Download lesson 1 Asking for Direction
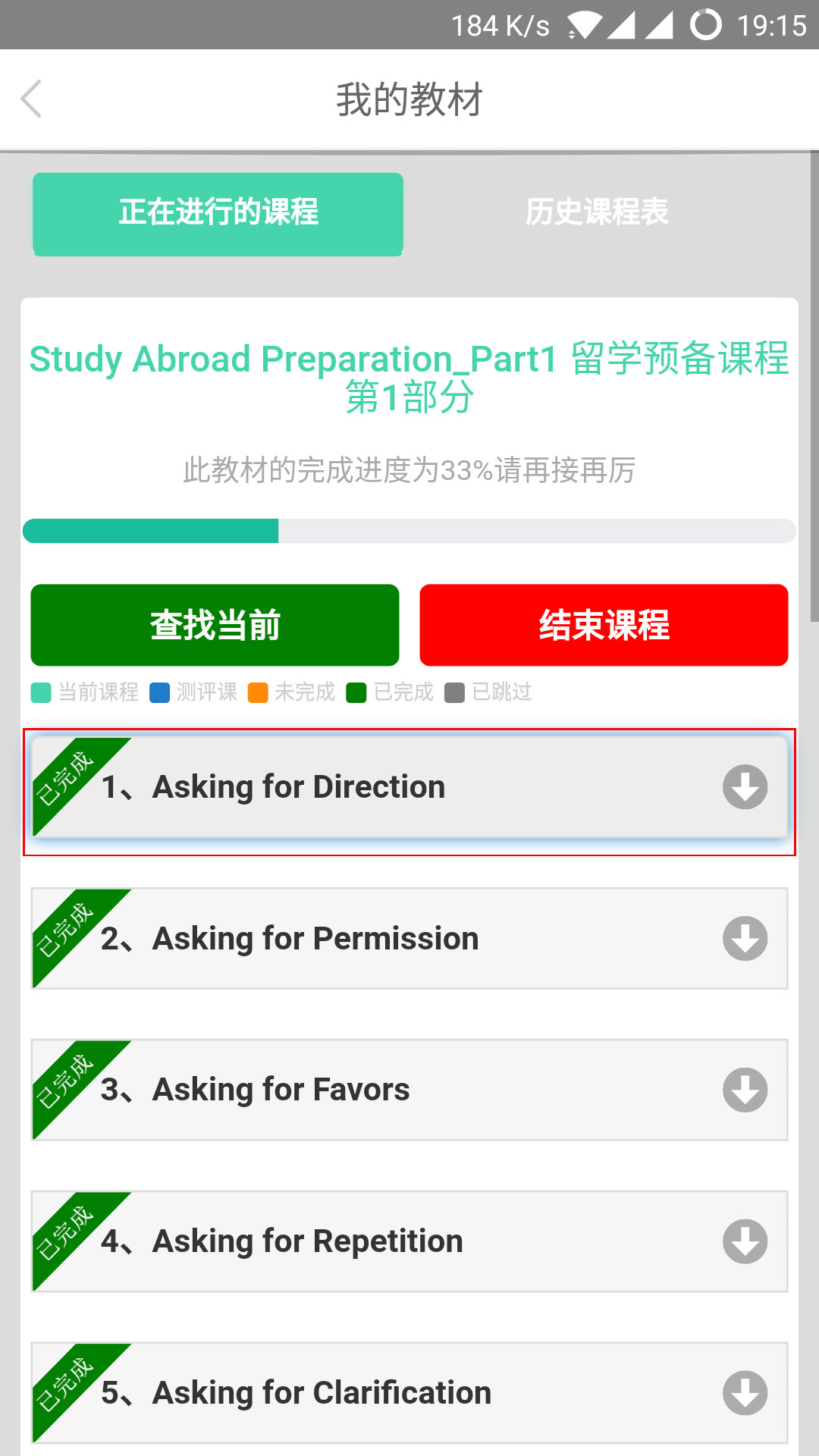This screenshot has height=1456, width=819. coord(745,787)
